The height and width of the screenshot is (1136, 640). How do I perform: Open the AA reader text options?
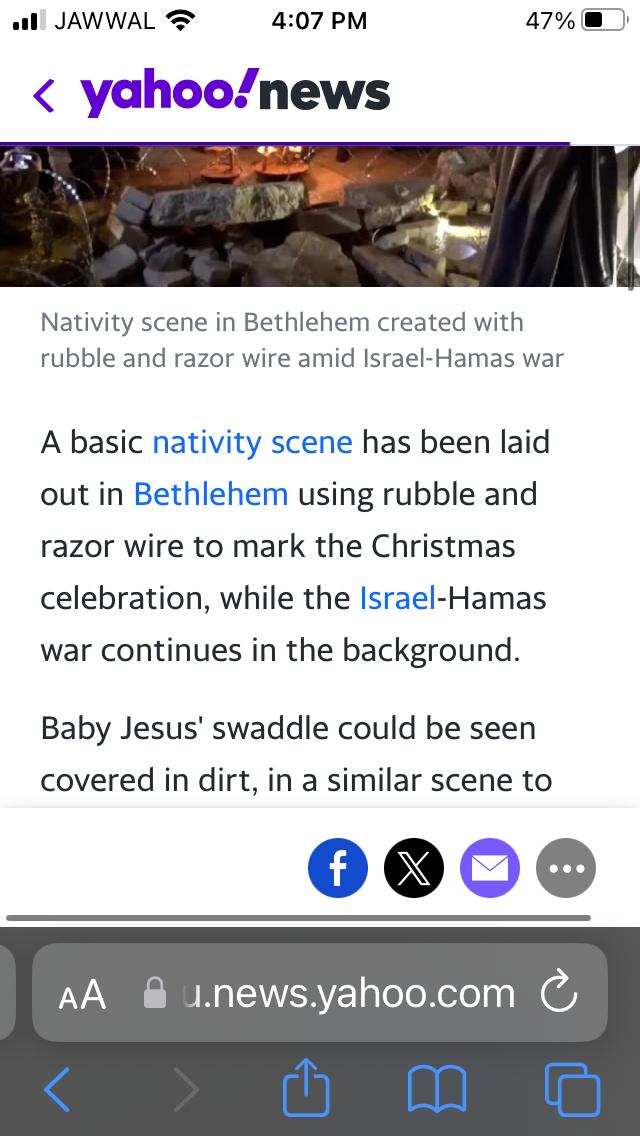click(82, 994)
